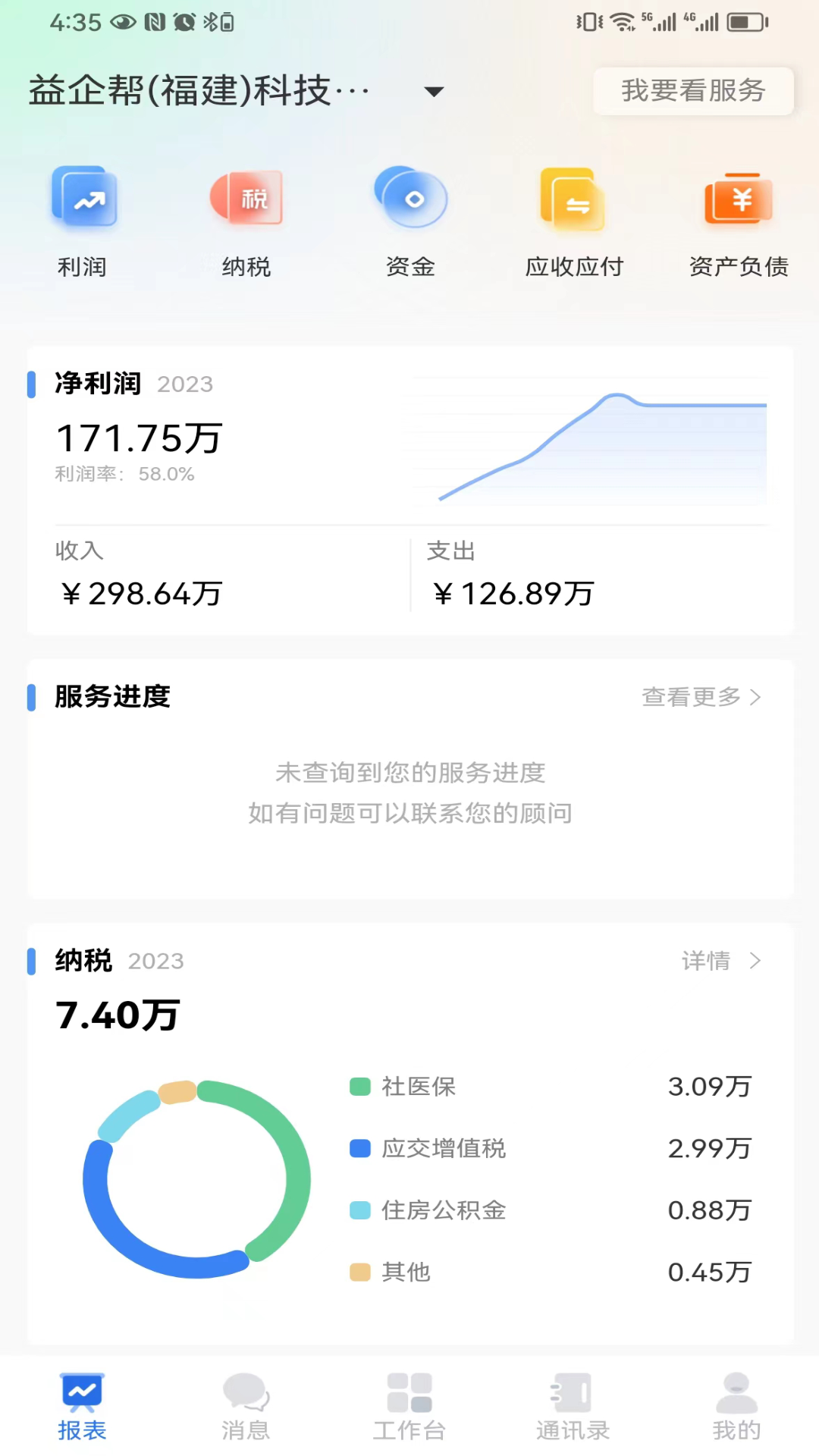Image resolution: width=819 pixels, height=1456 pixels.
Task: Expand the company name selector dropdown
Action: coord(434,91)
